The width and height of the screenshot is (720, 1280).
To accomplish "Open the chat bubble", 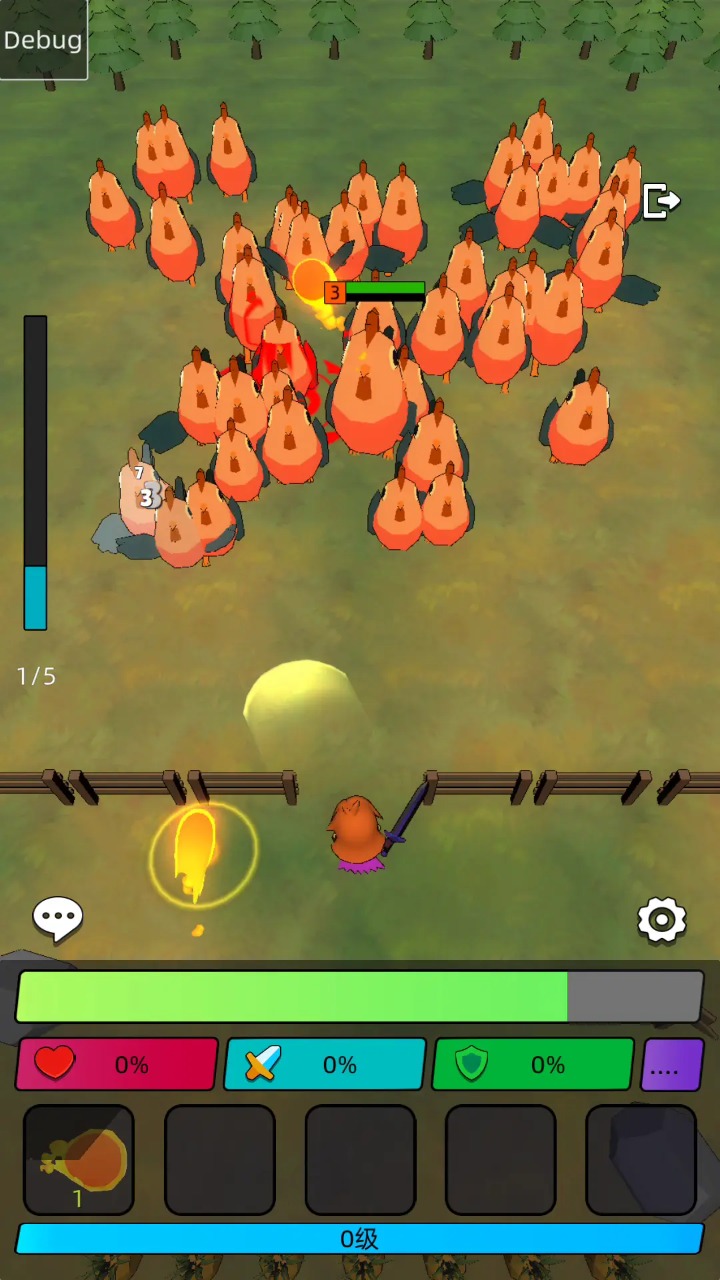I will coord(58,918).
